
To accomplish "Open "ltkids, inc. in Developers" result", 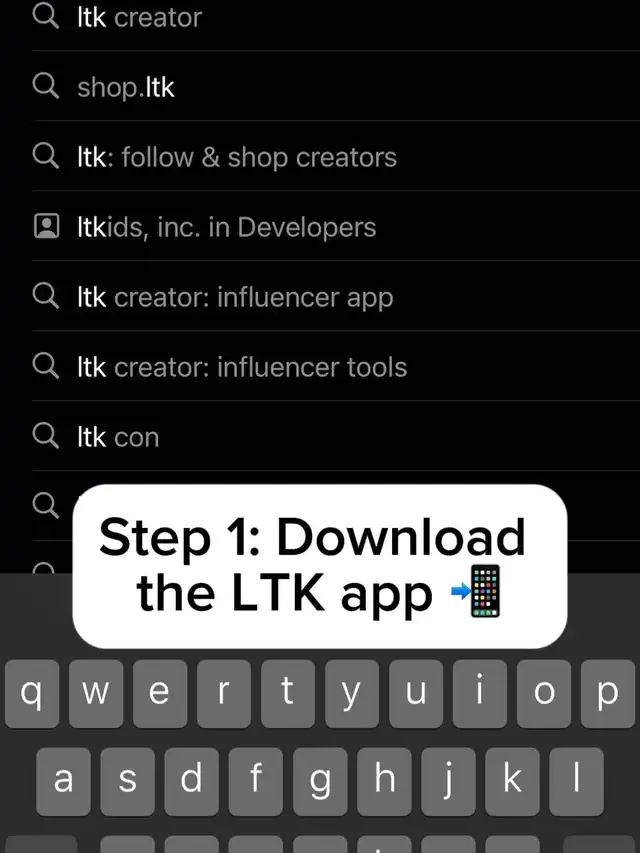I will pyautogui.click(x=336, y=227).
